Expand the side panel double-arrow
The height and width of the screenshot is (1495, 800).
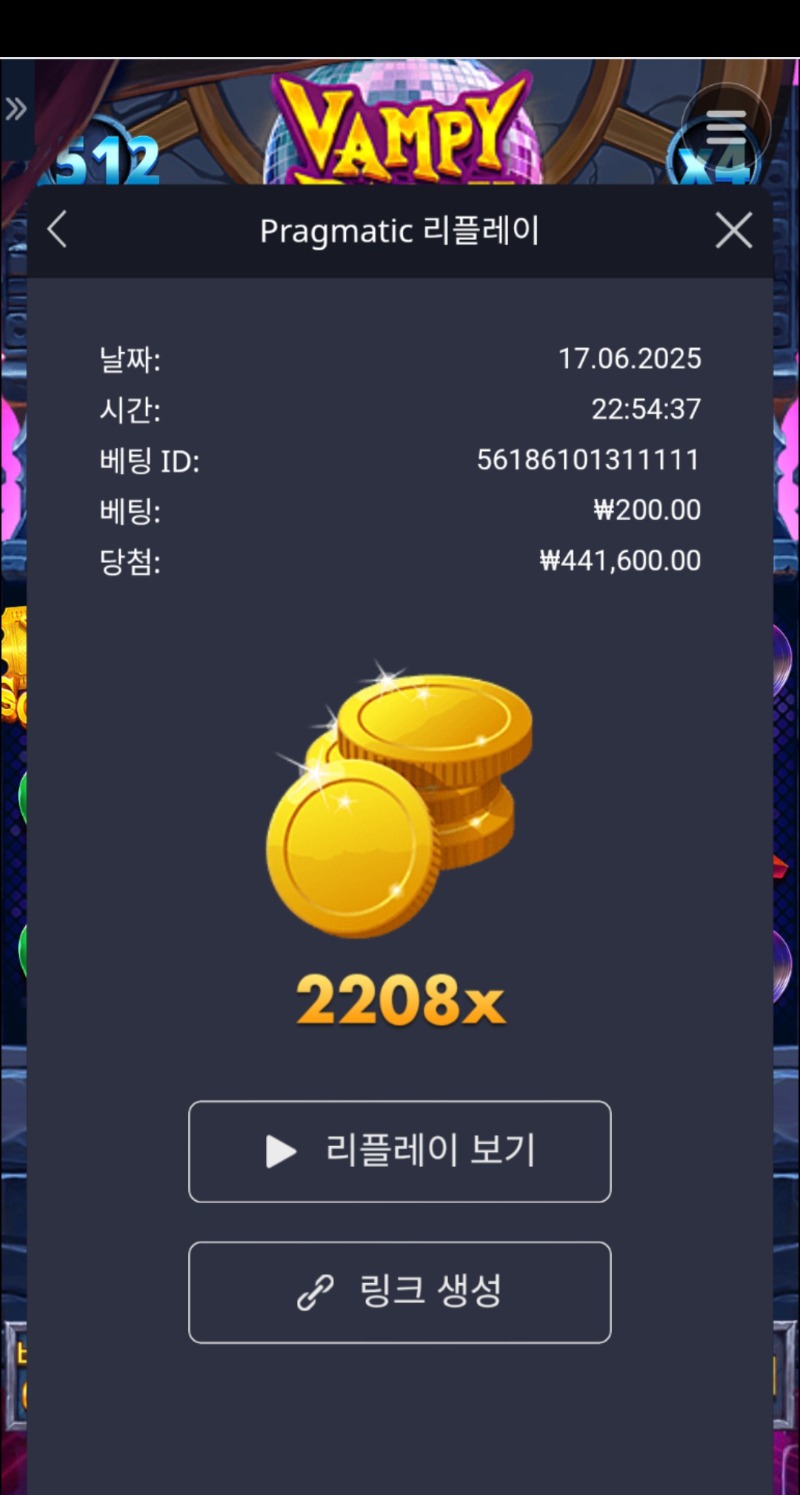pos(16,109)
